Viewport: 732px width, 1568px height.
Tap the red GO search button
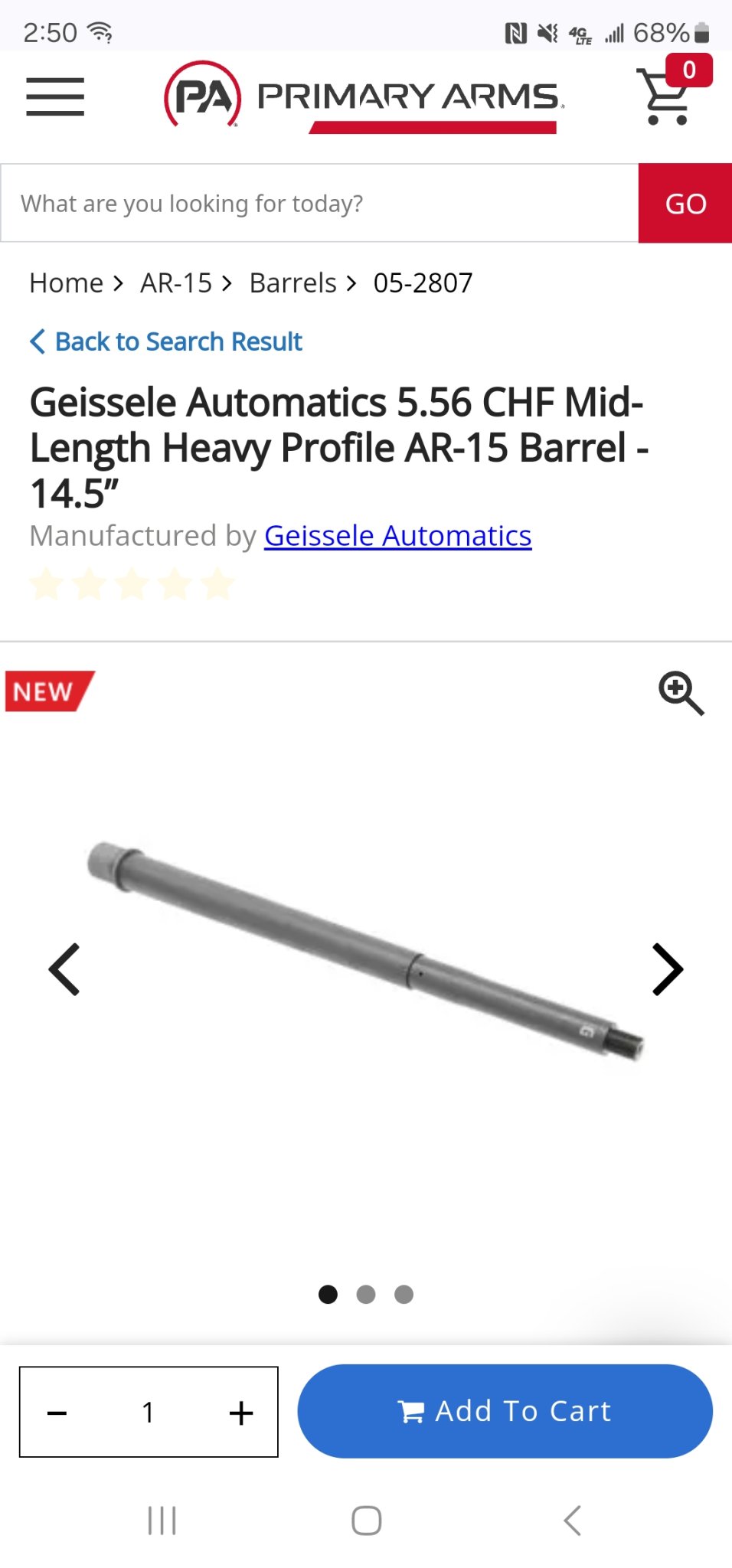(685, 204)
